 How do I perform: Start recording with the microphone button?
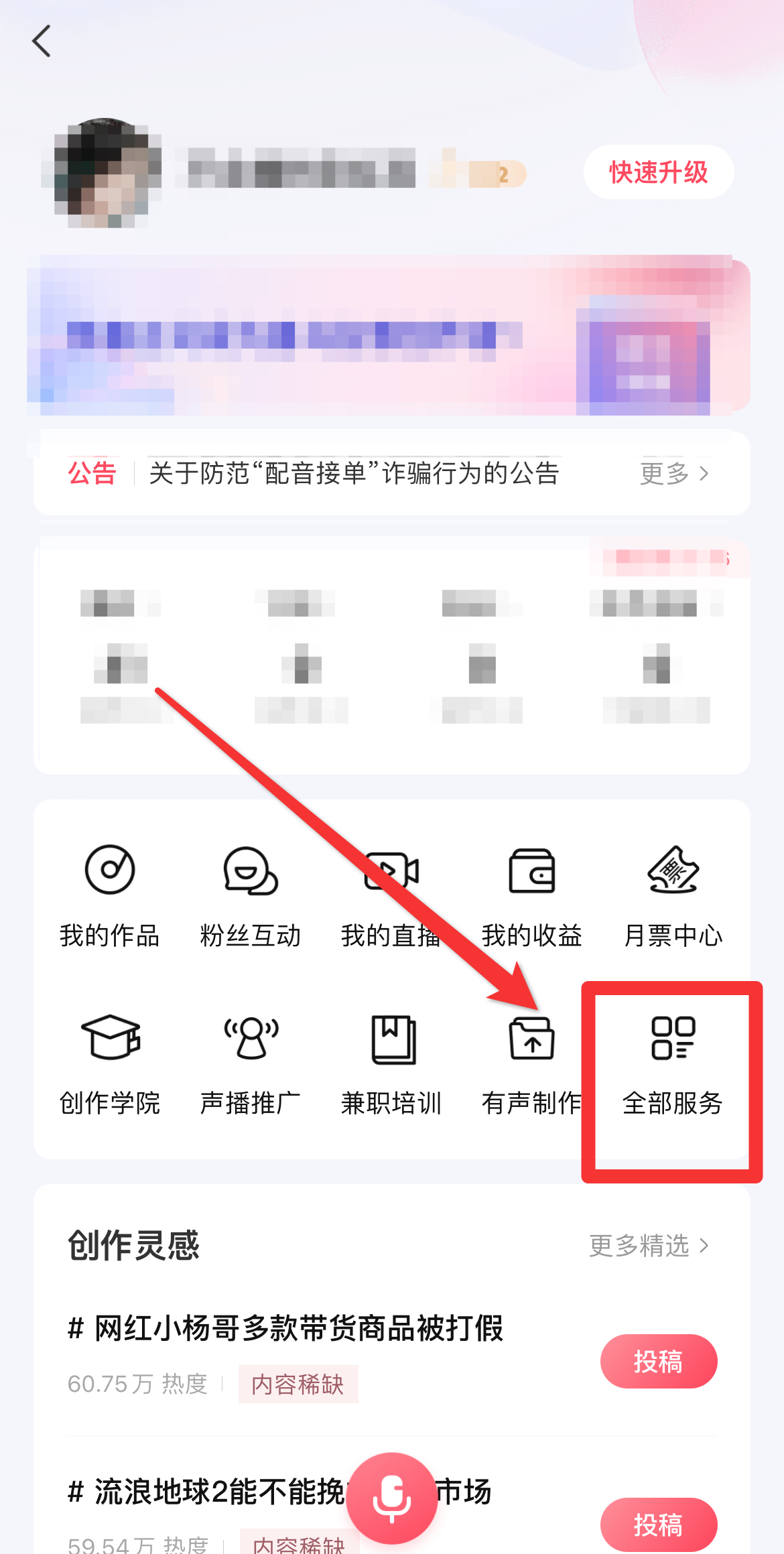pyautogui.click(x=392, y=1498)
